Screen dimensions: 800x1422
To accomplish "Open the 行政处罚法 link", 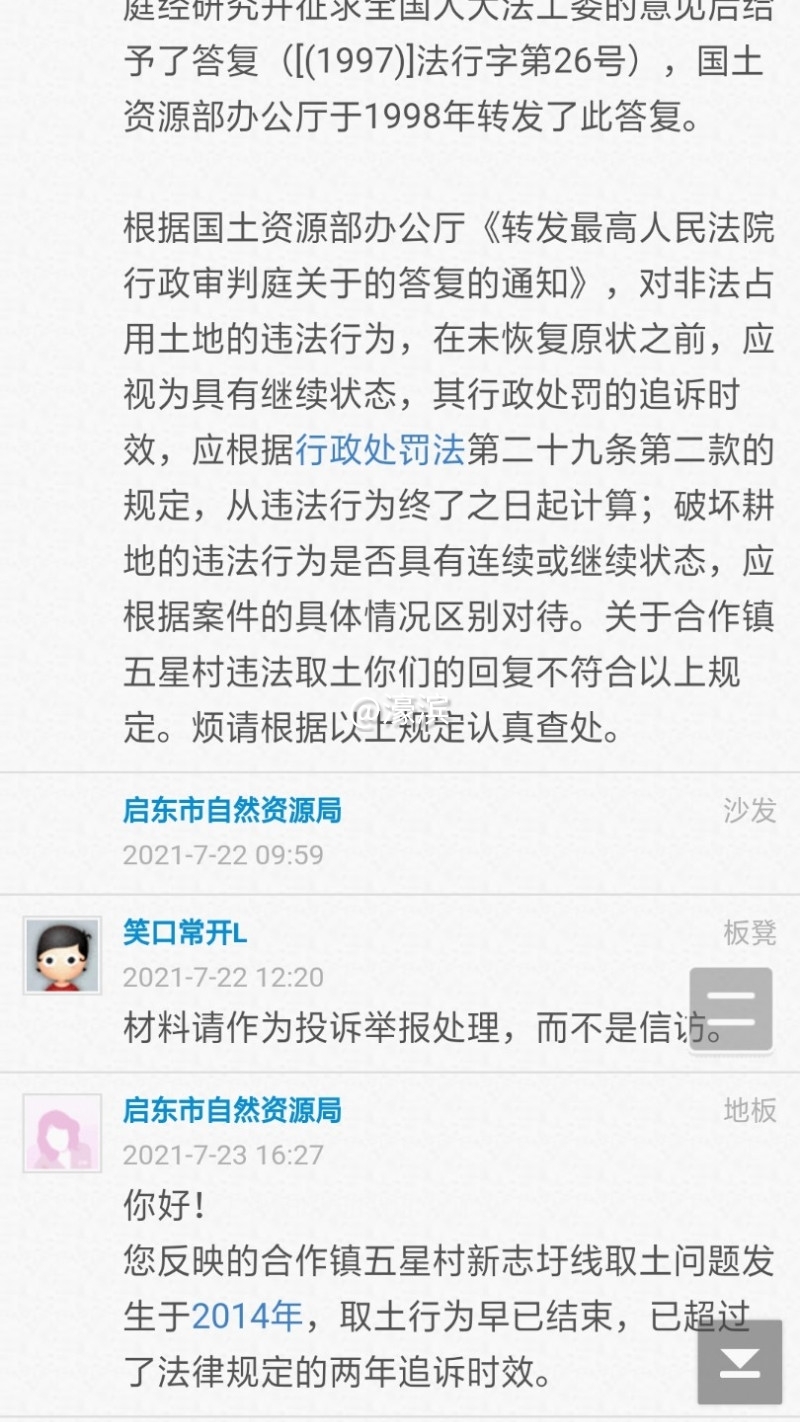I will click(x=380, y=451).
